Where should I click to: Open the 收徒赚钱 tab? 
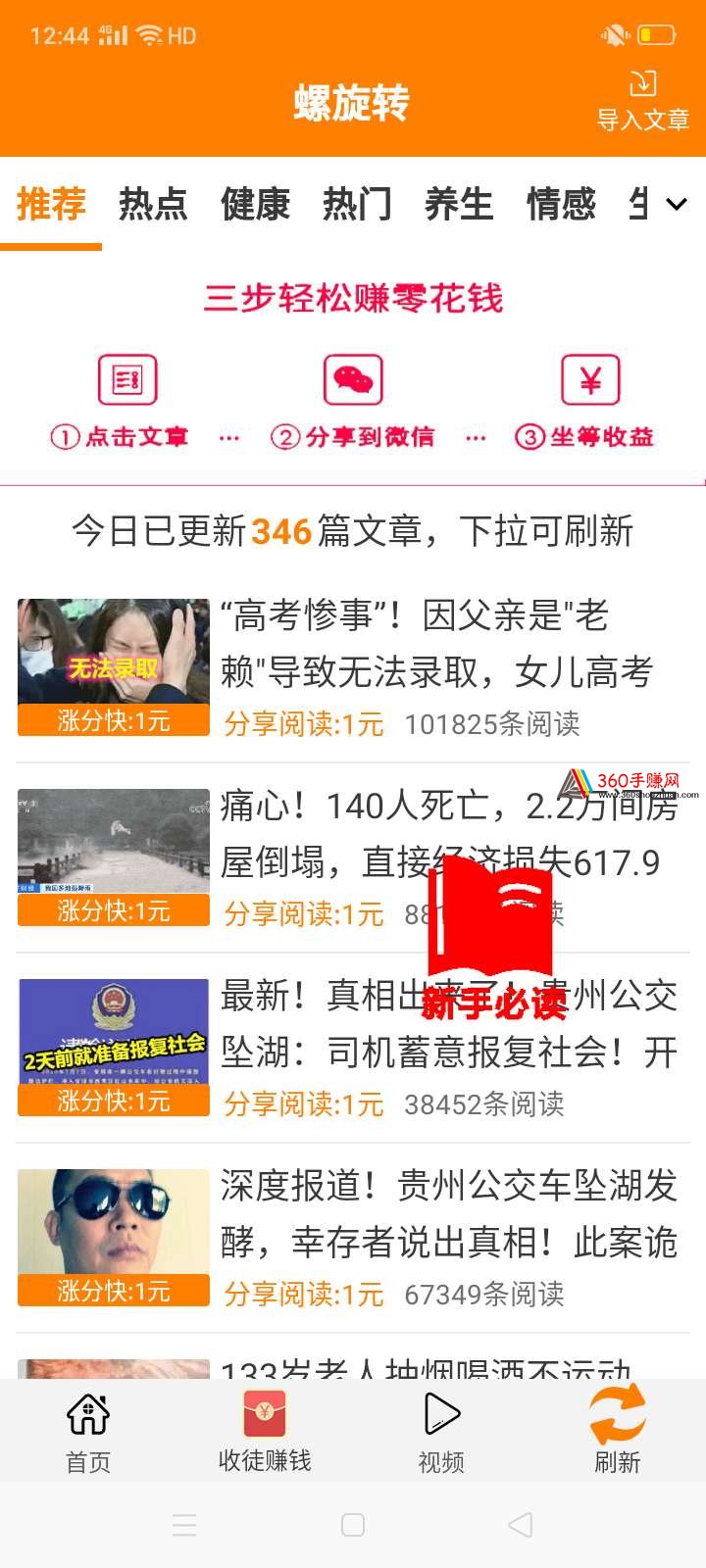(x=265, y=1434)
